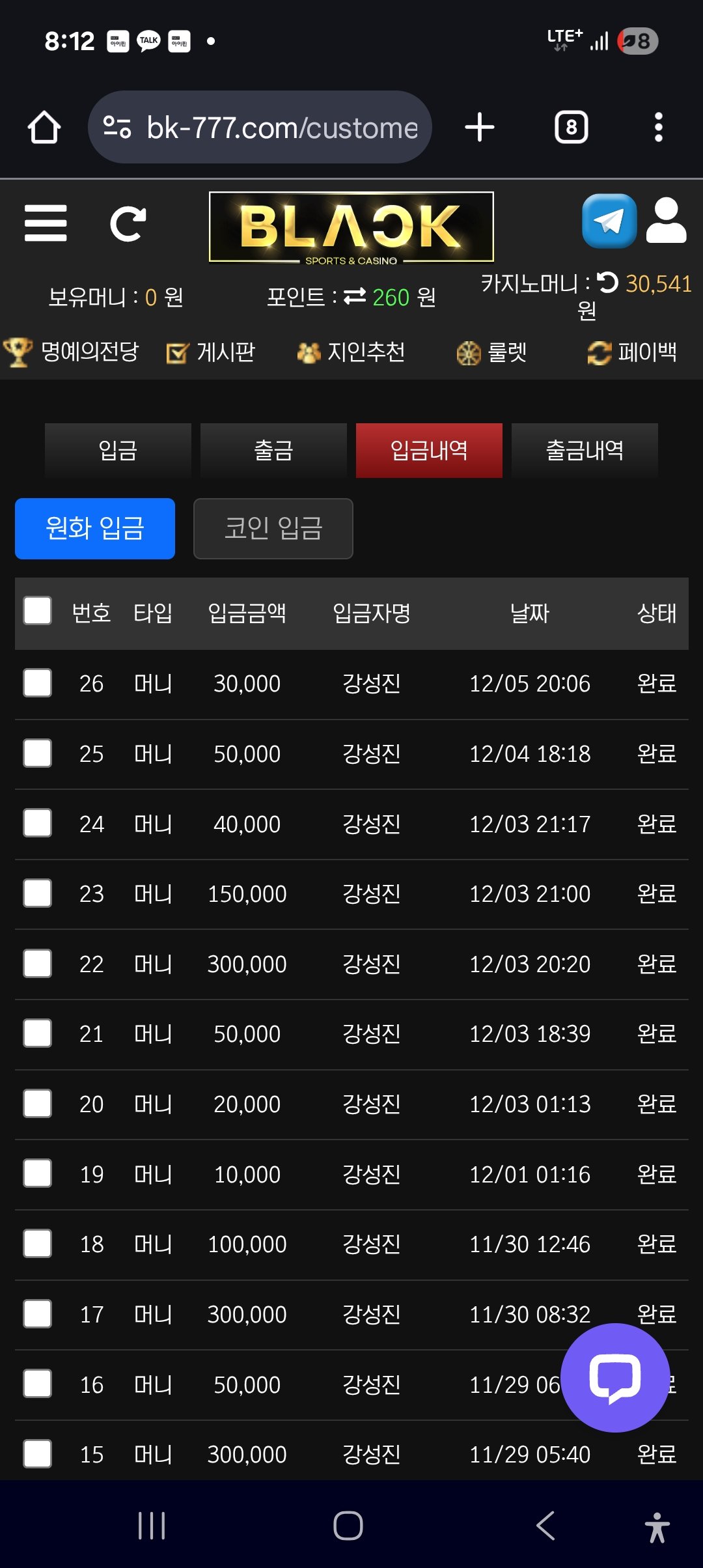
Task: Open the Telegram contact icon
Action: tap(609, 221)
